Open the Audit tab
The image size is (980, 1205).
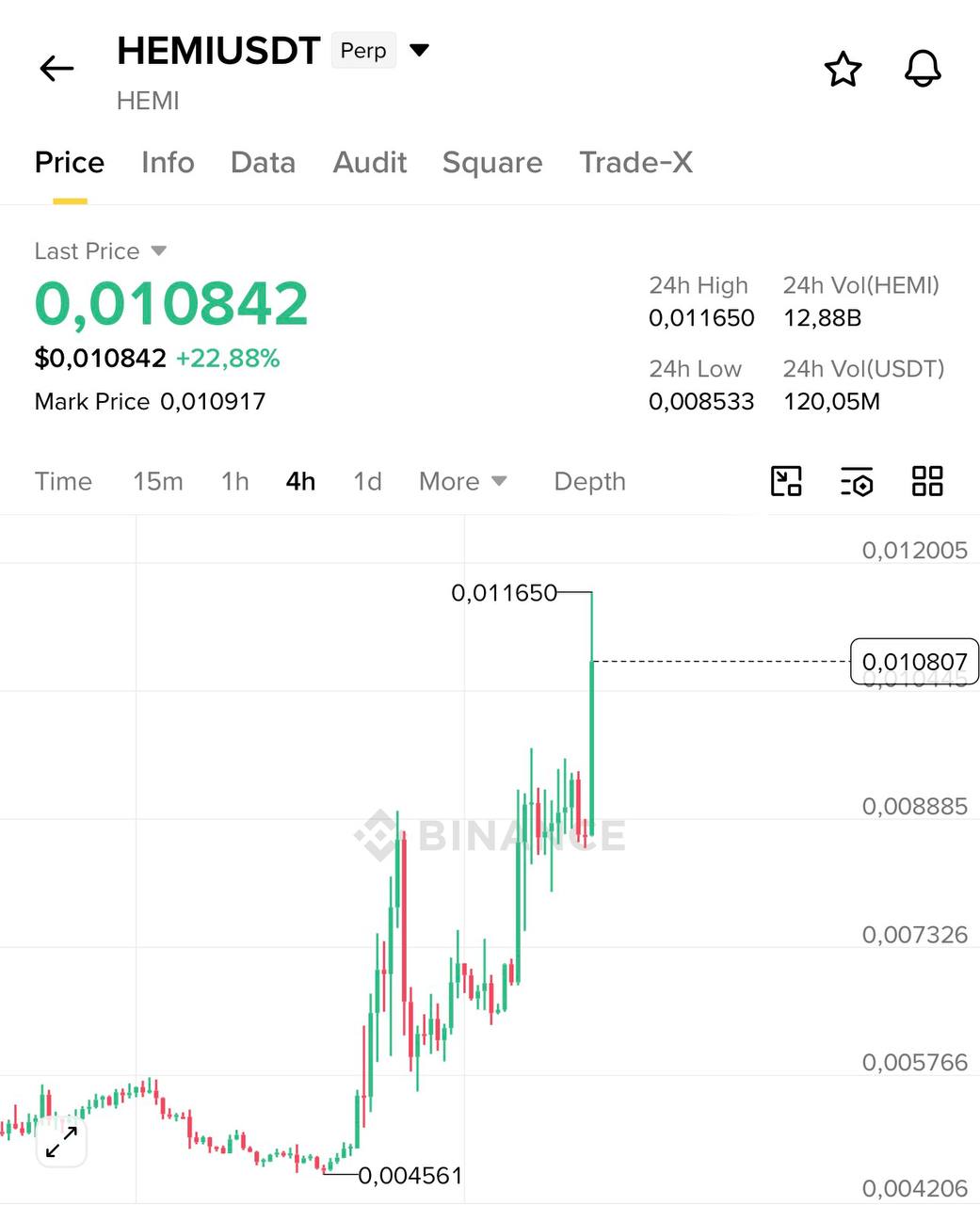[x=370, y=162]
